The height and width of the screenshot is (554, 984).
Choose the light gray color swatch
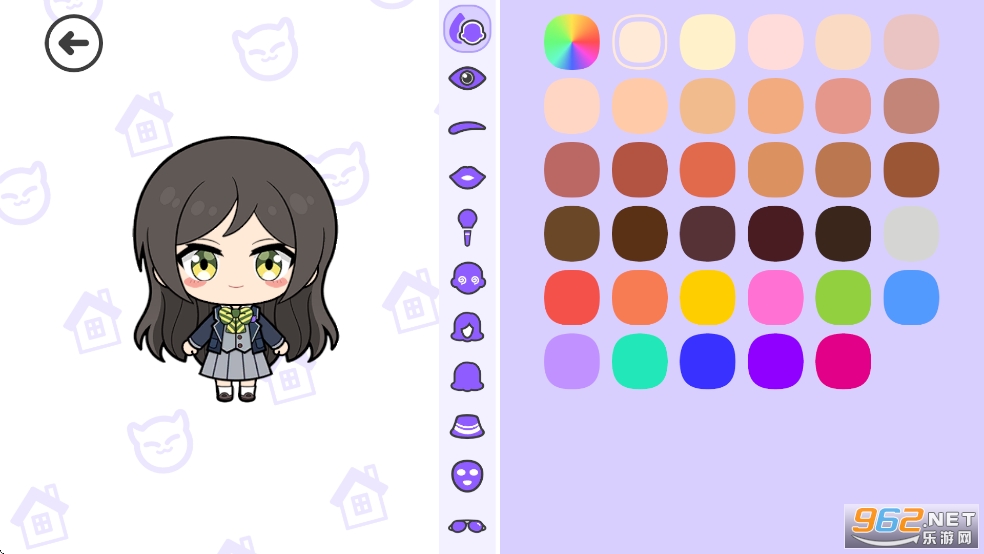(912, 234)
